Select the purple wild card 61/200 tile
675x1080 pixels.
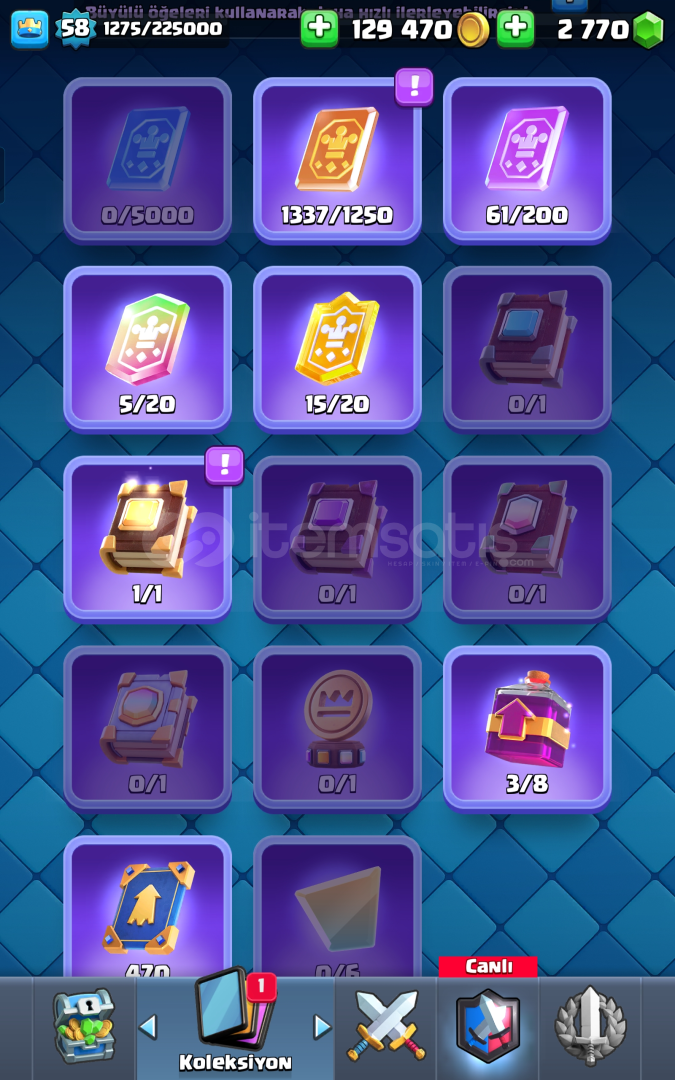pyautogui.click(x=527, y=158)
